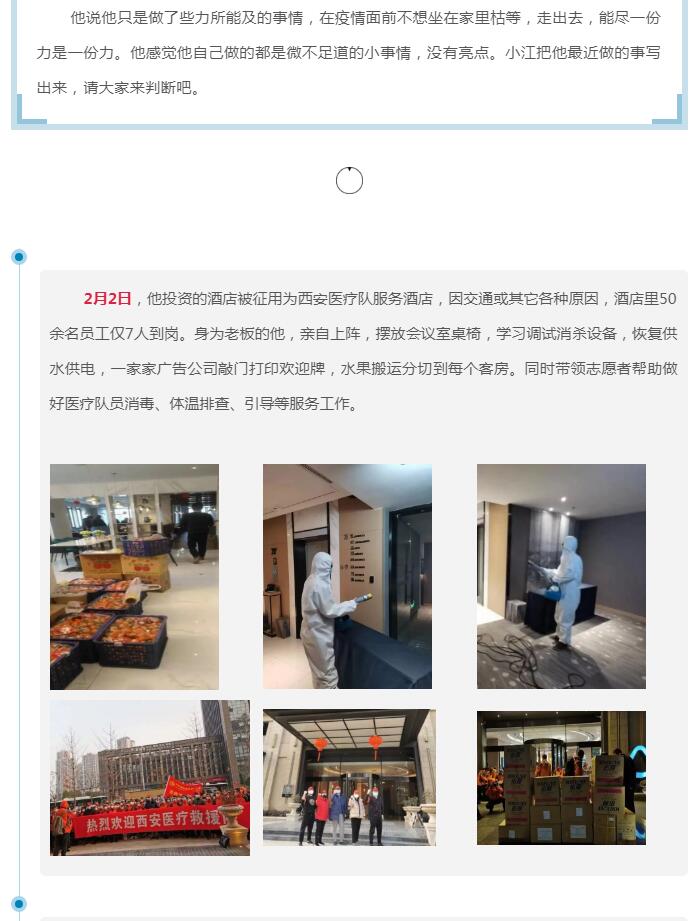Screen dimensions: 697x921
Task: Enlarge the photo of stacked supply boxes
Action: [x=561, y=777]
